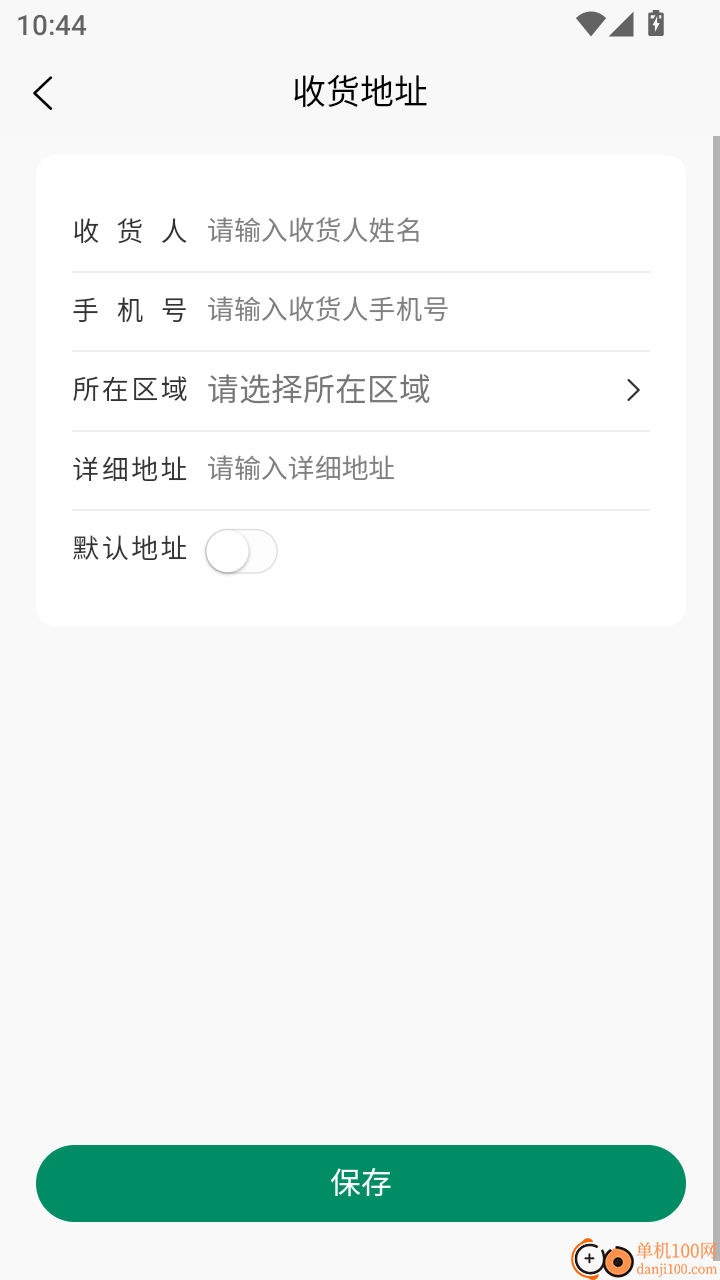Click the 收货人 field label
Image resolution: width=720 pixels, height=1280 pixels.
130,231
